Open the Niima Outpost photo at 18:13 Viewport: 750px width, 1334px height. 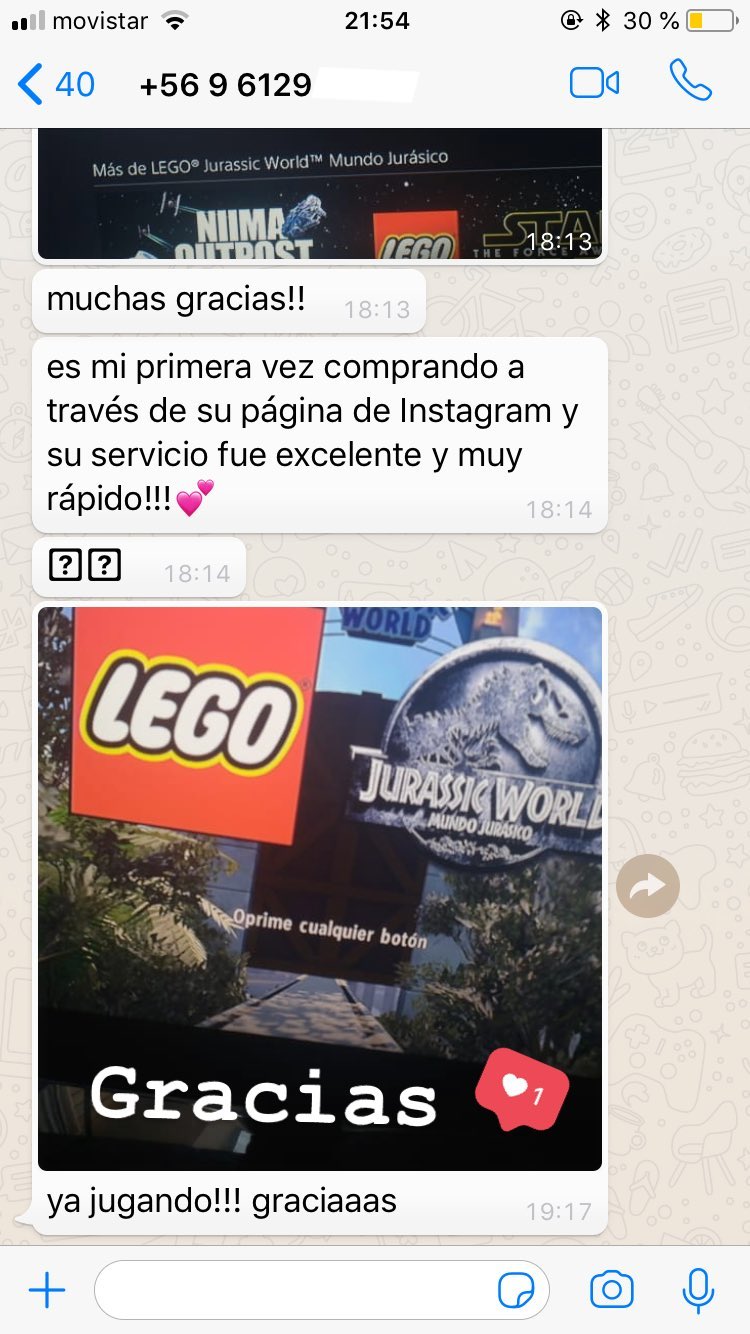(x=320, y=194)
